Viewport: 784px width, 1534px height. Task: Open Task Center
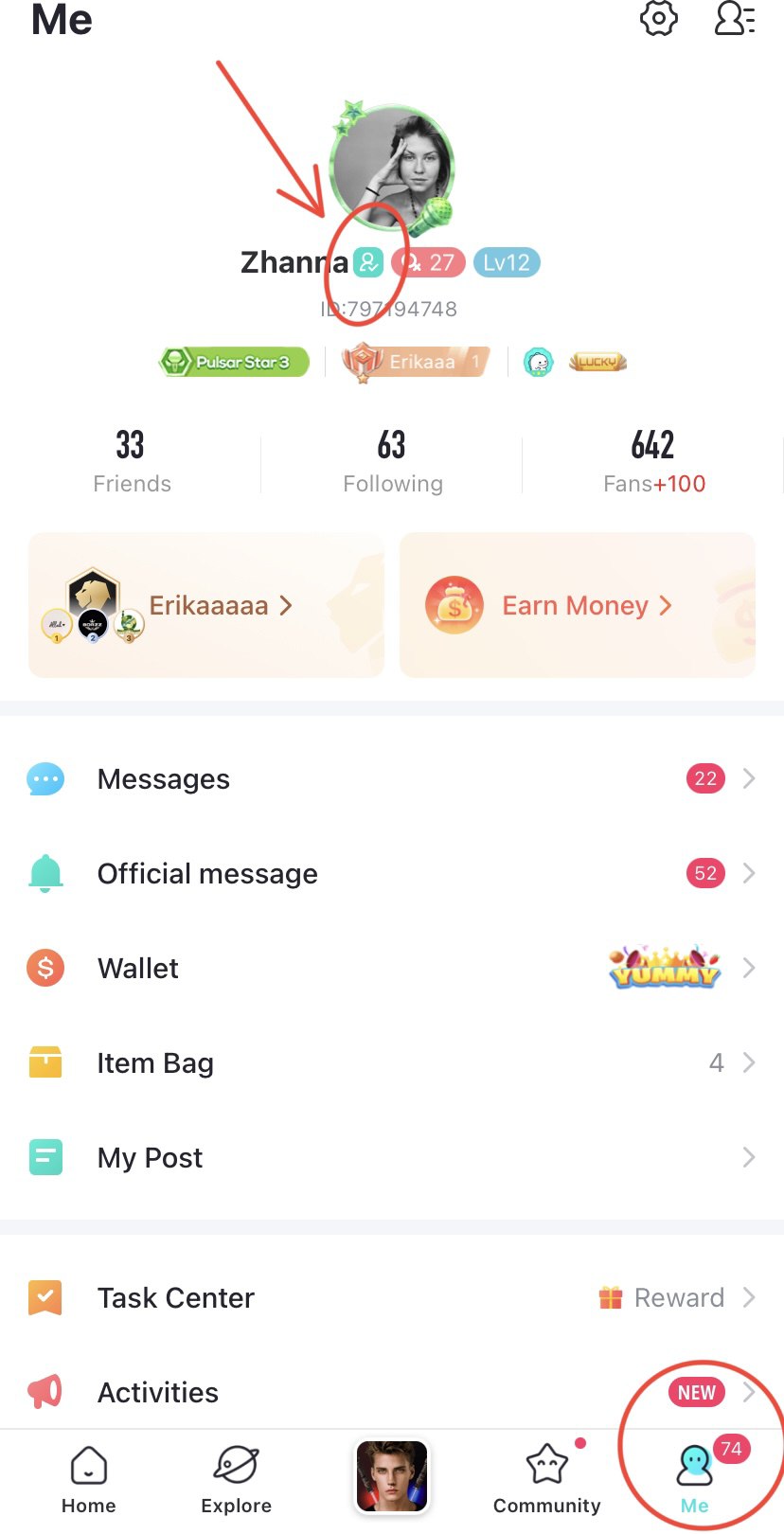[391, 1298]
